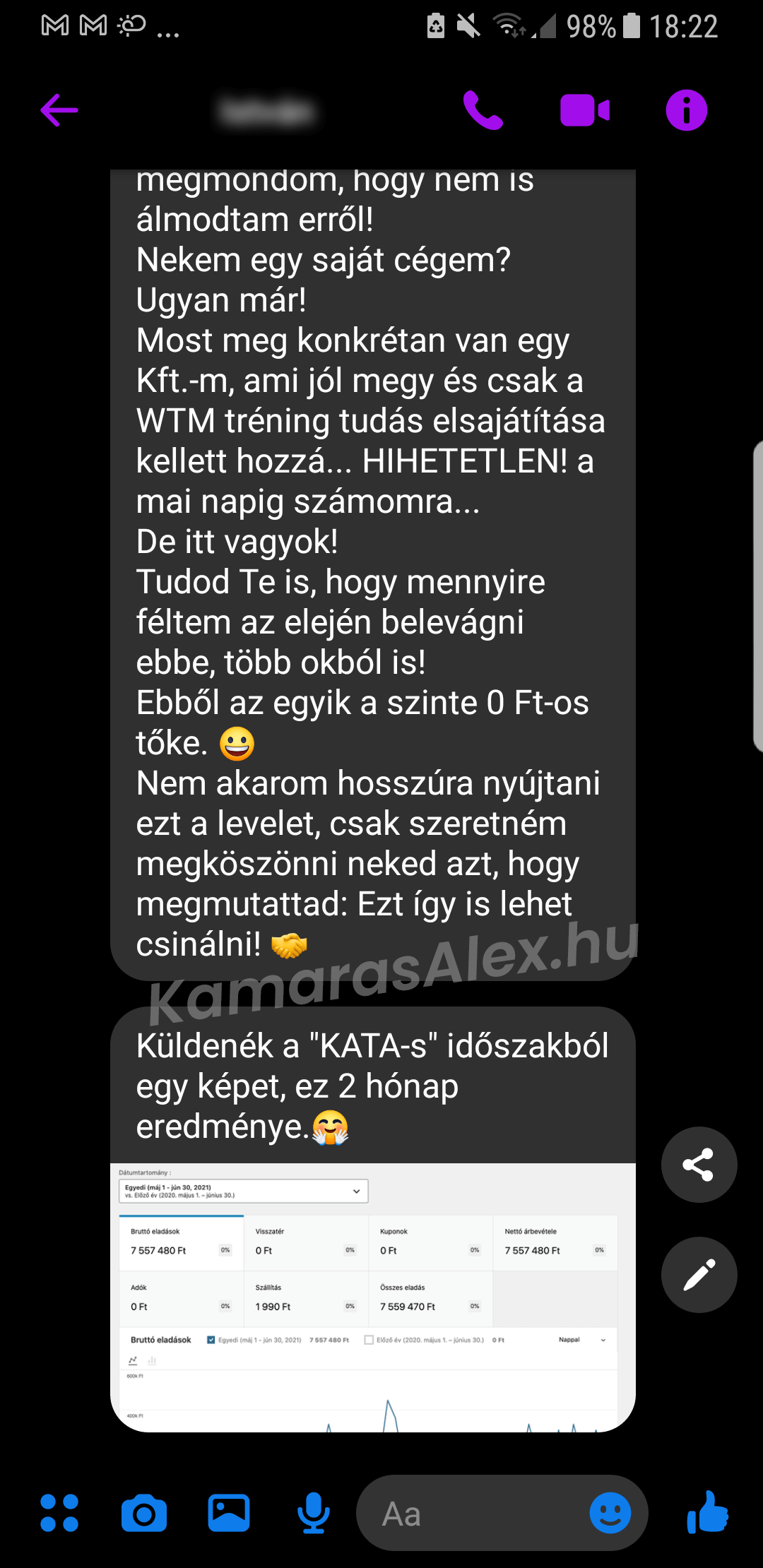
Task: Open the conversation info
Action: 687,111
